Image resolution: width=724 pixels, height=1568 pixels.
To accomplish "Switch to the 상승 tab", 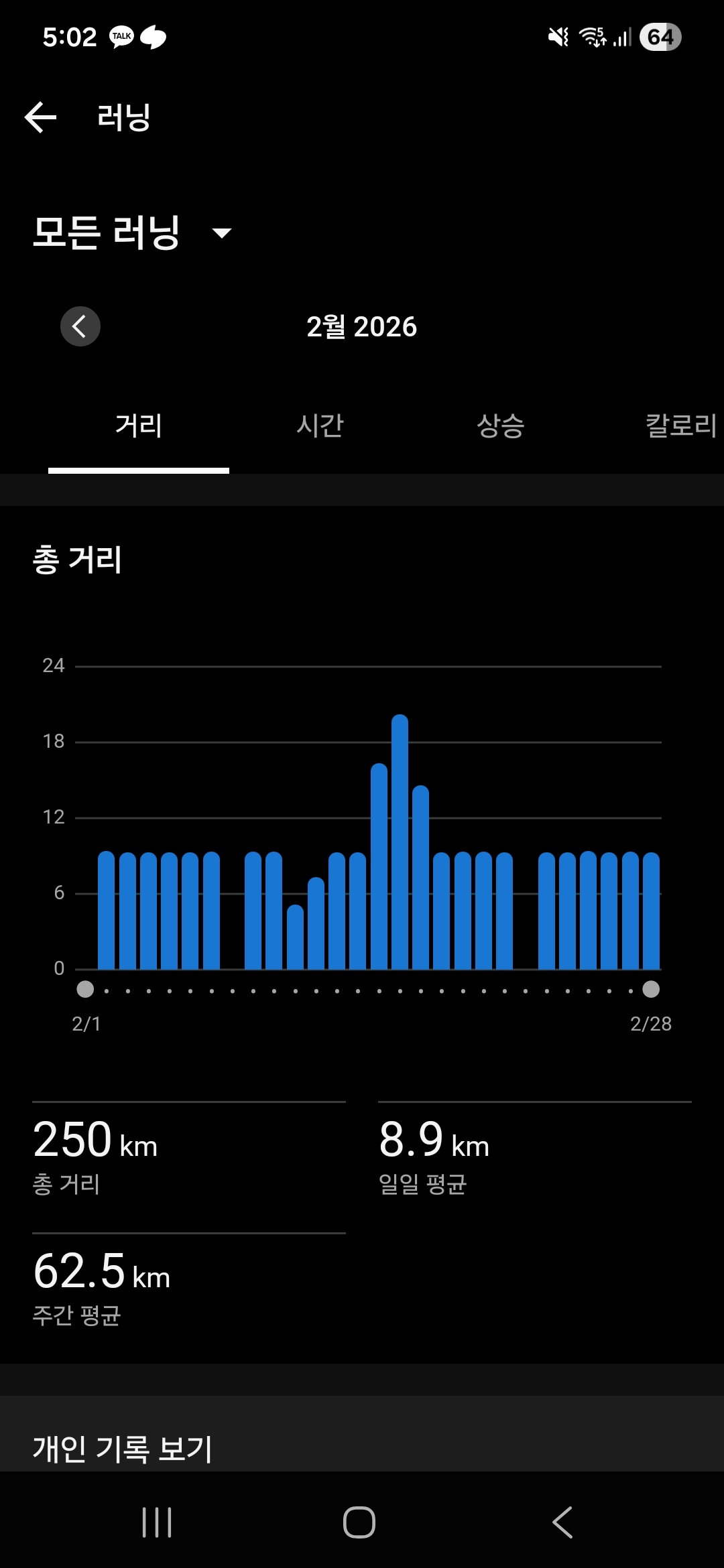I will pyautogui.click(x=500, y=426).
